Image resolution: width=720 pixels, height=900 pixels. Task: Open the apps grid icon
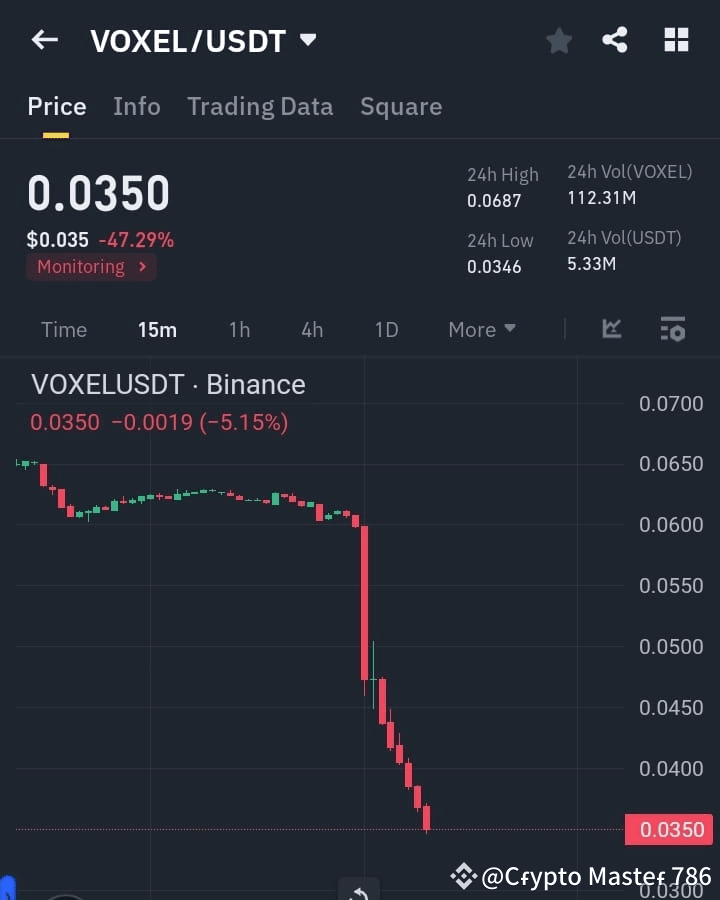tap(676, 40)
